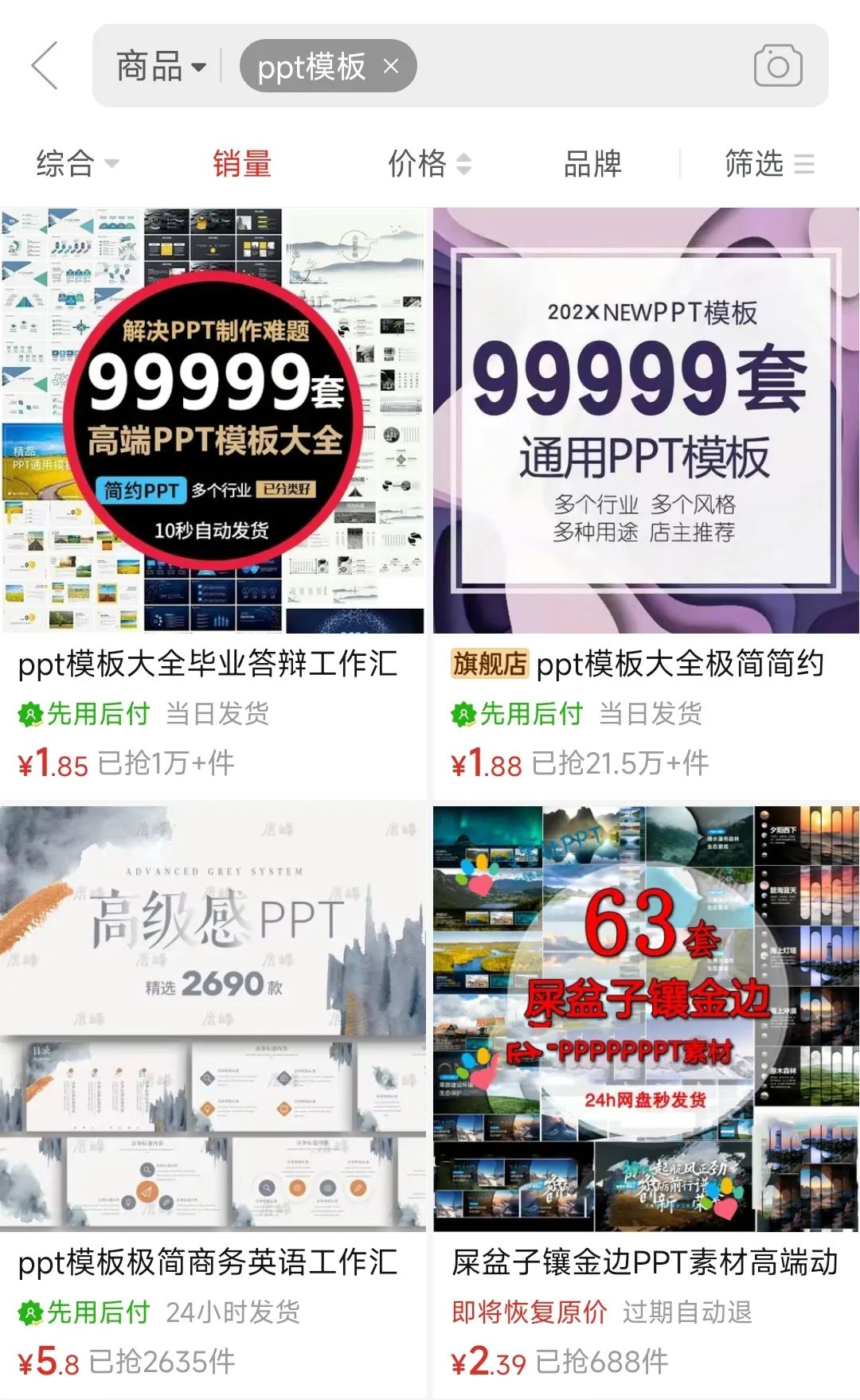The height and width of the screenshot is (1400, 860).
Task: Open camera image search
Action: tap(778, 66)
